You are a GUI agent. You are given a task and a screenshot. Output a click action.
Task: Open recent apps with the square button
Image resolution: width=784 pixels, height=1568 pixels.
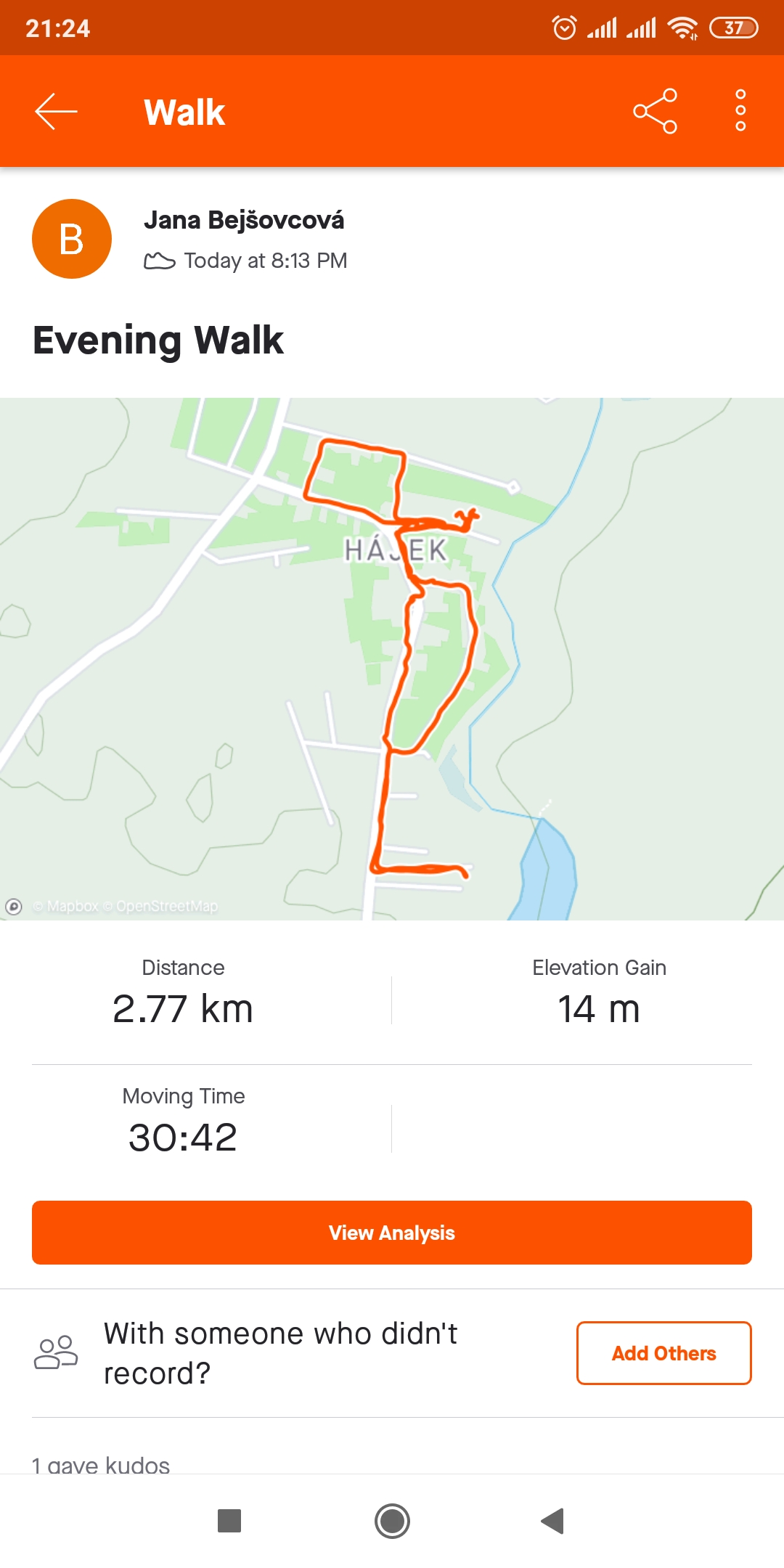[x=229, y=1521]
